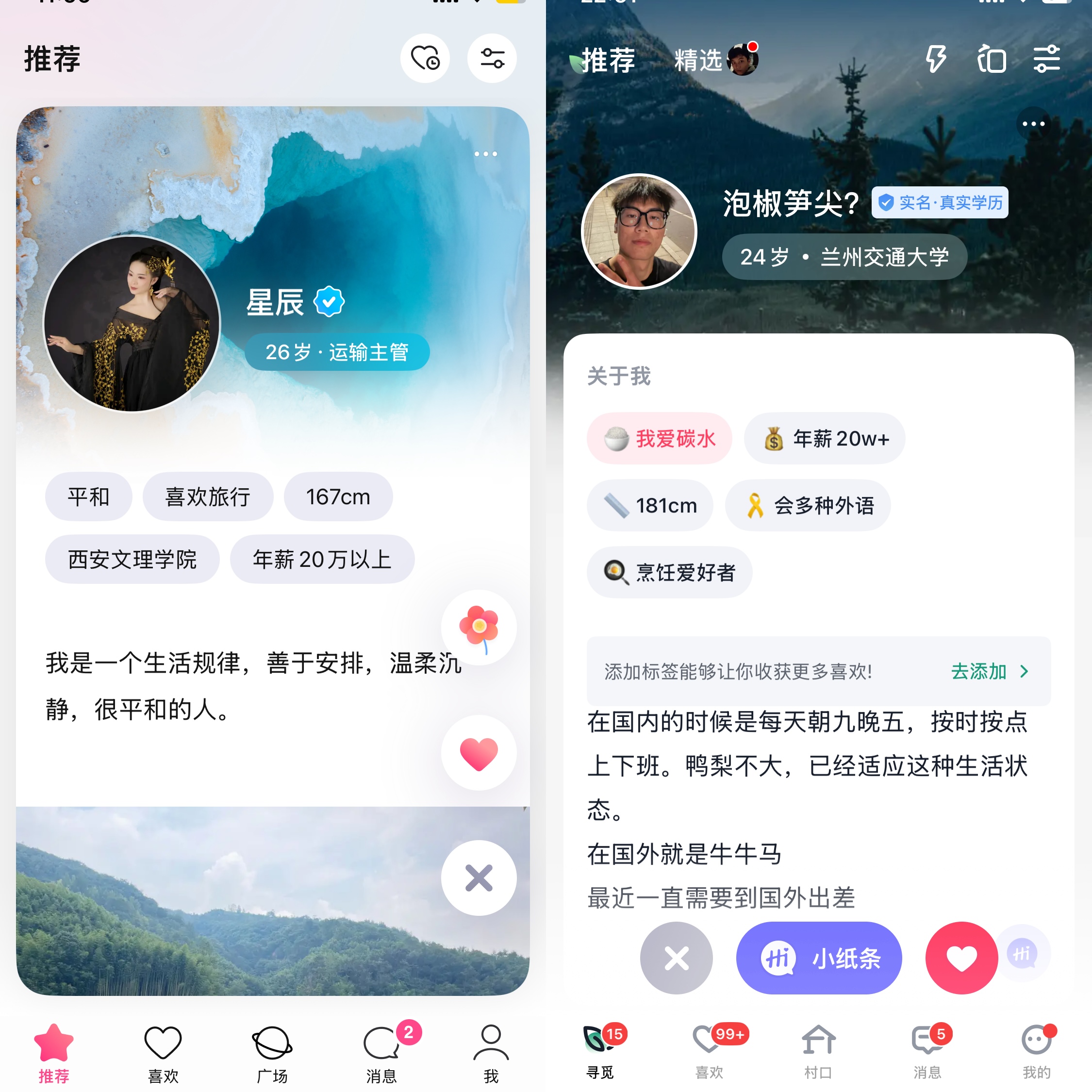The image size is (1092, 1092).
Task: Open the 寻觅 tab with 15 badge
Action: coord(600,1051)
